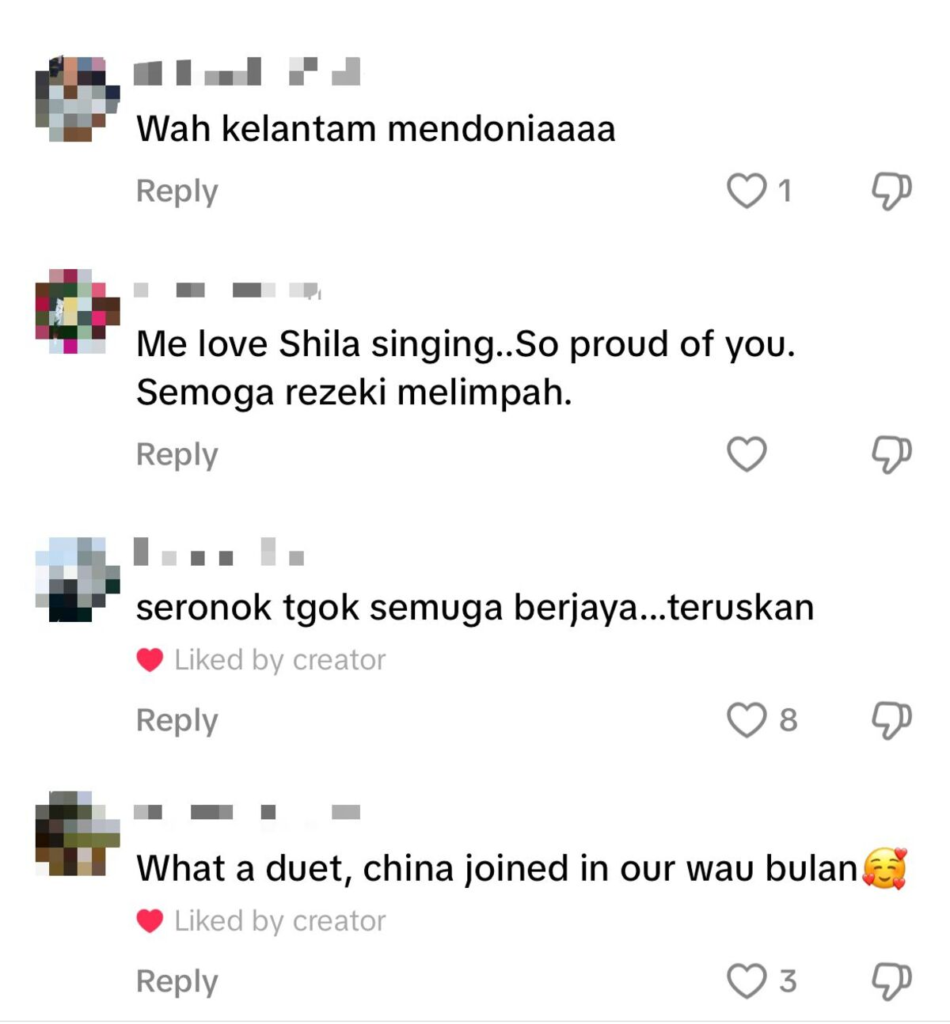This screenshot has width=950, height=1024.
Task: Open avatar of 'Me love Shila singing' commenter
Action: [x=77, y=311]
